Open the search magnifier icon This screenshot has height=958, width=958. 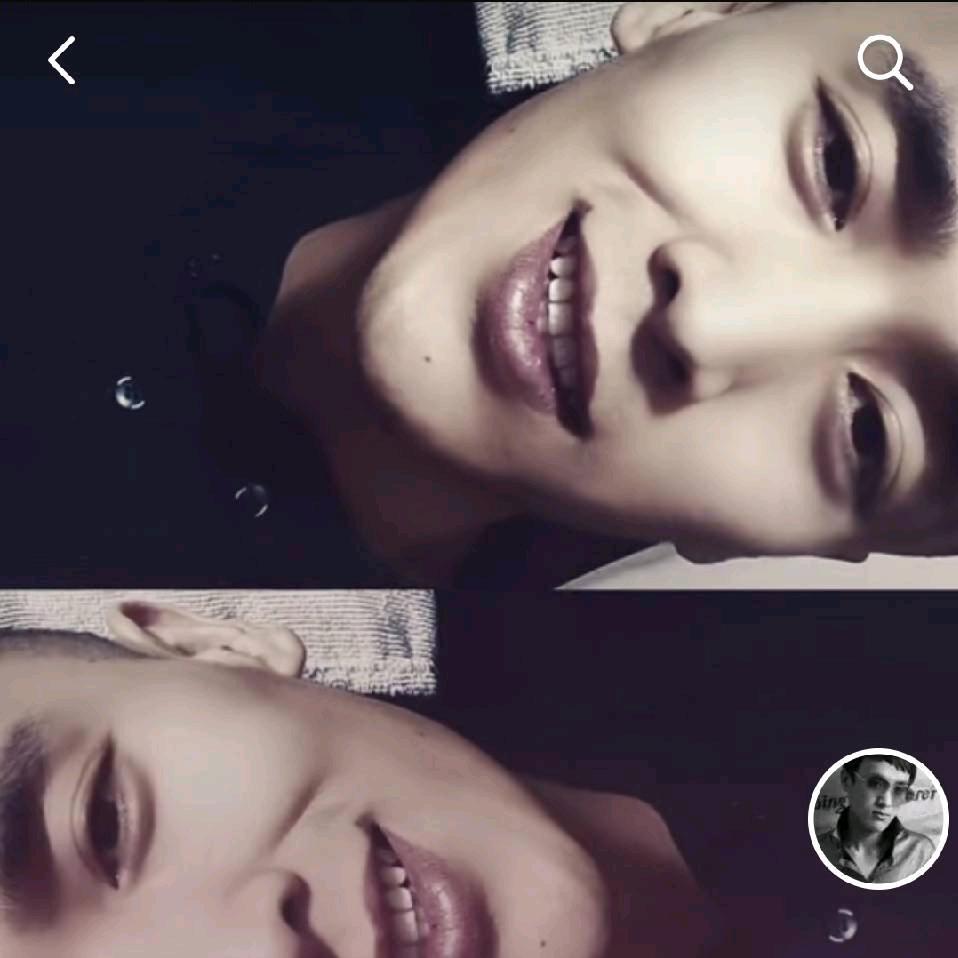[x=884, y=64]
